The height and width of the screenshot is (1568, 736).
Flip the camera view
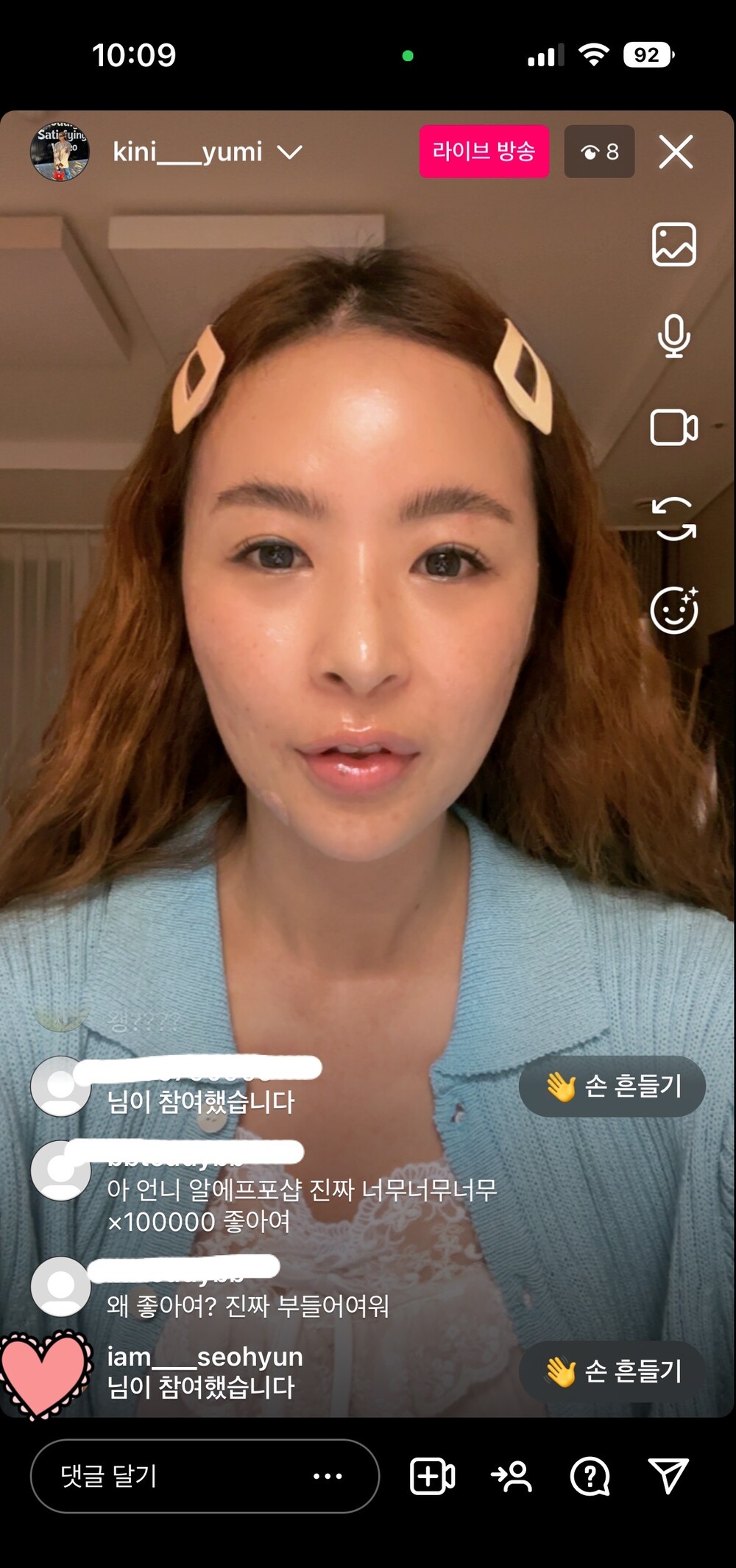point(673,519)
